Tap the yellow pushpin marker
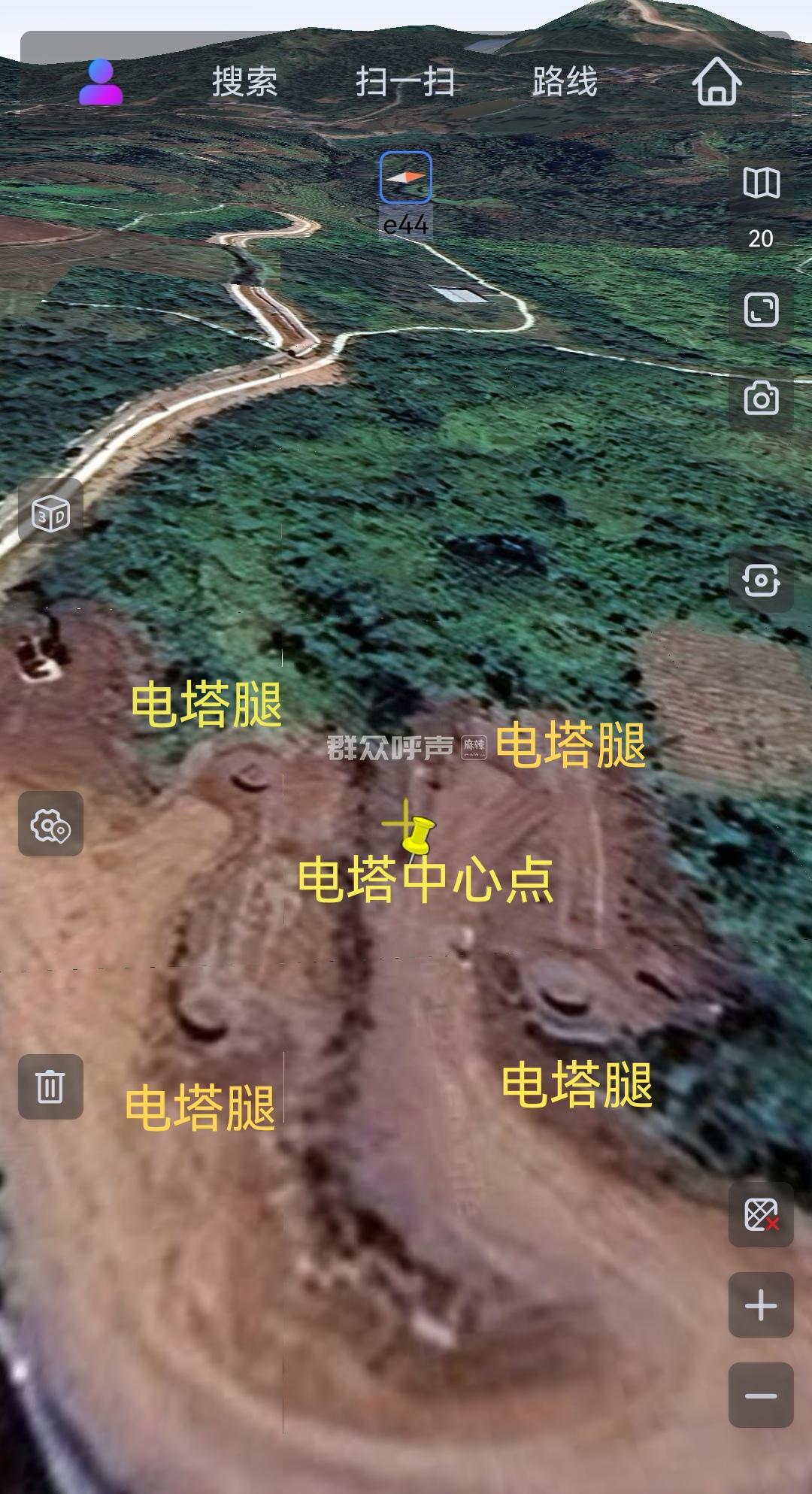 417,835
